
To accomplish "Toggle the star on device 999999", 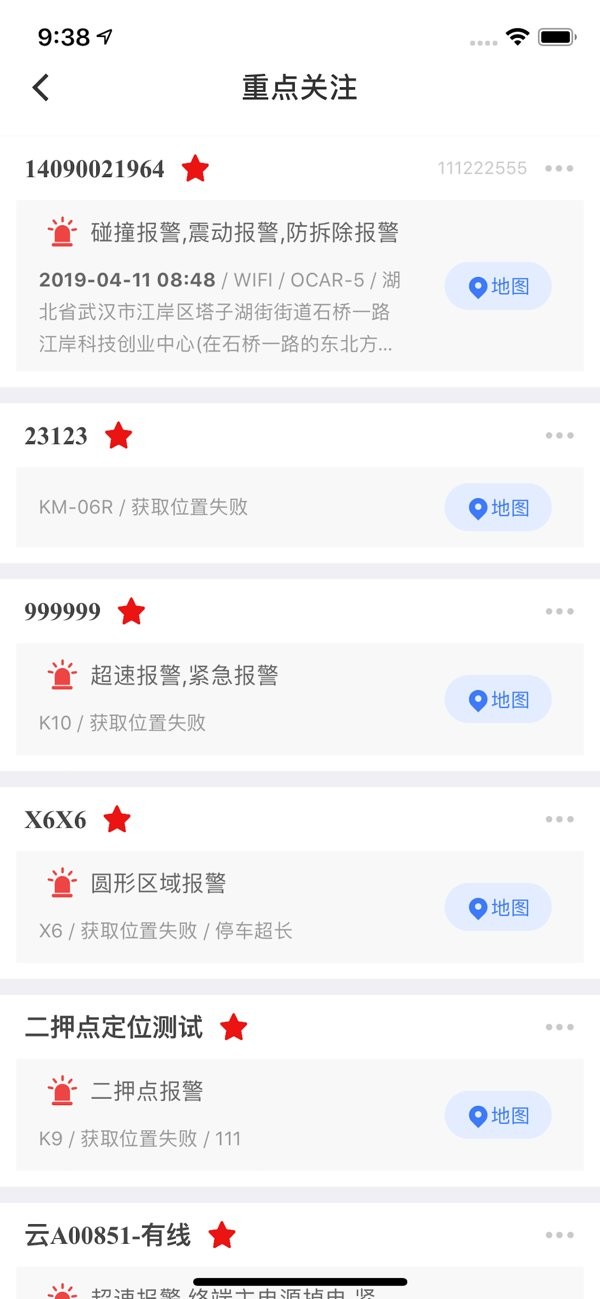I will (x=131, y=612).
